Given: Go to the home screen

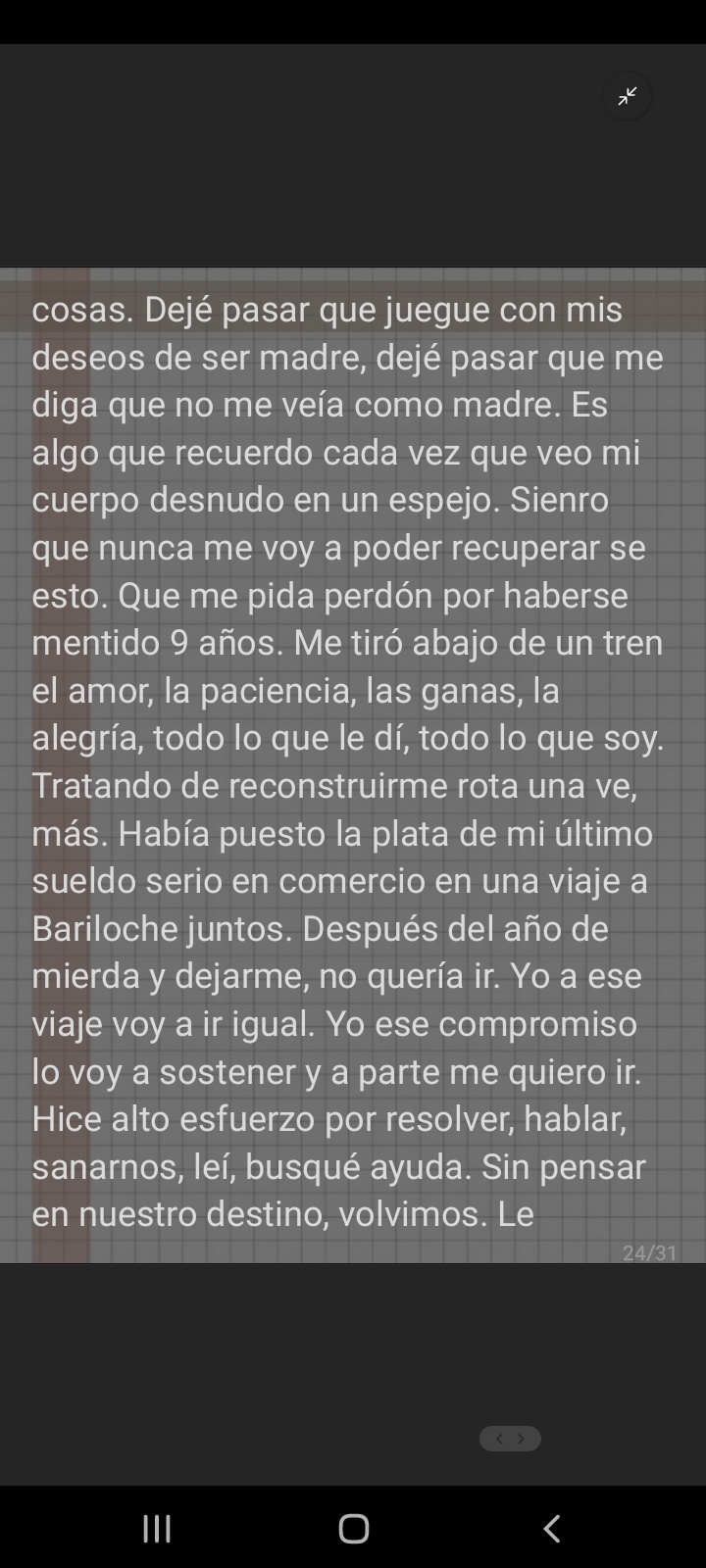Looking at the screenshot, I should (353, 1528).
